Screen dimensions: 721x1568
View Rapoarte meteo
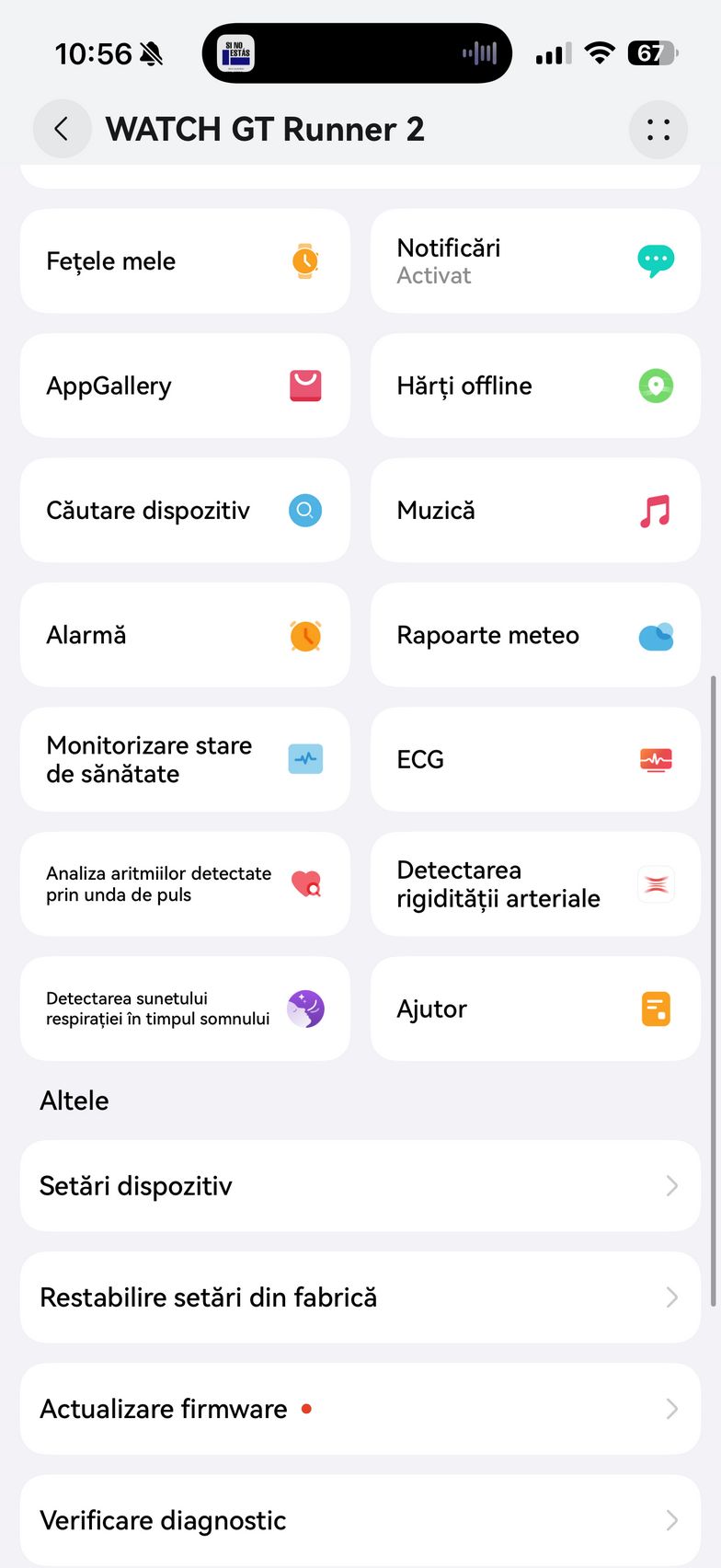[x=535, y=635]
